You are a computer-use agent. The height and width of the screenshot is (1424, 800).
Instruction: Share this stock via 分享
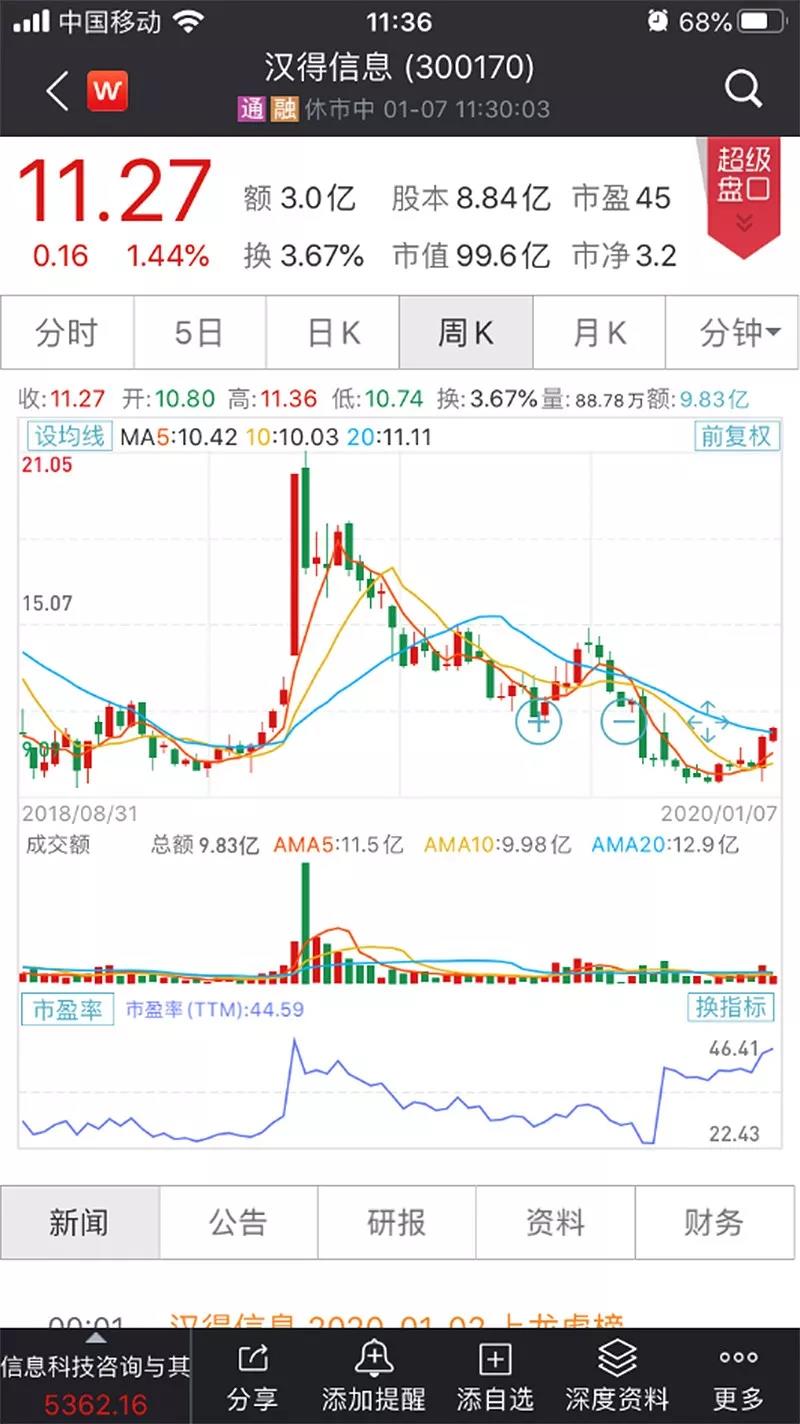point(252,1377)
